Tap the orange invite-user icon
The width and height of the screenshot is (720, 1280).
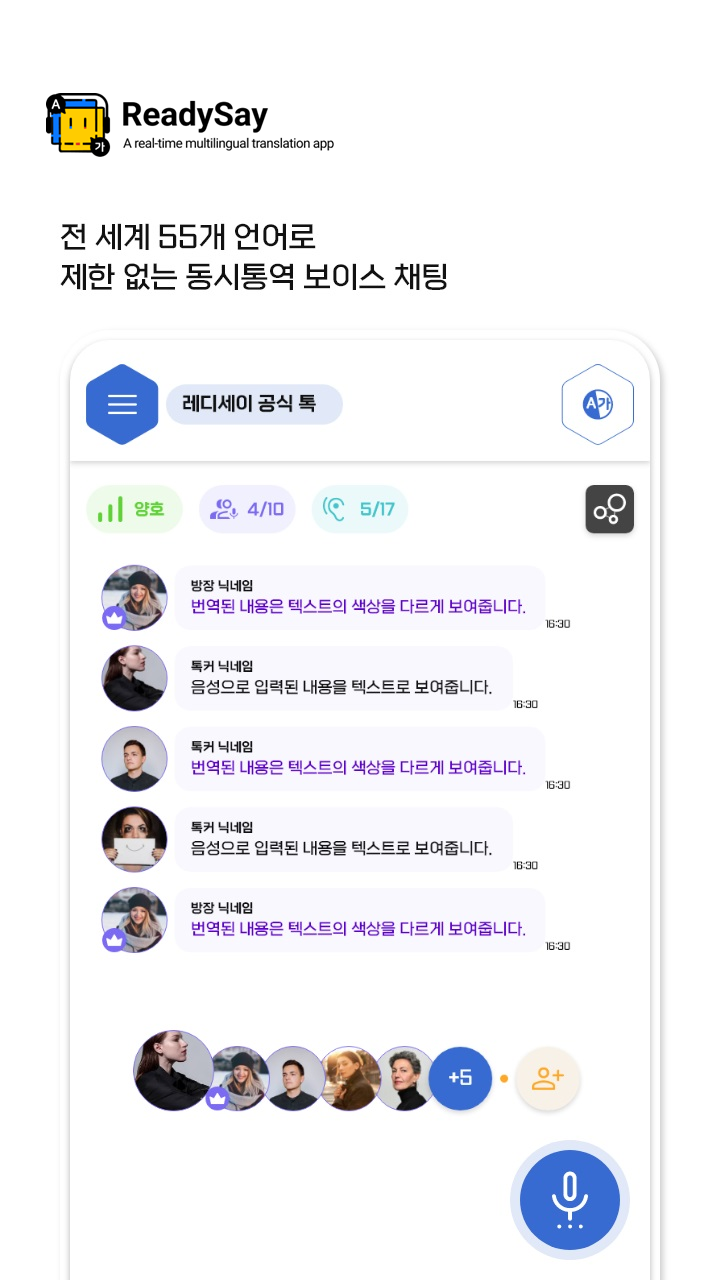click(547, 1078)
